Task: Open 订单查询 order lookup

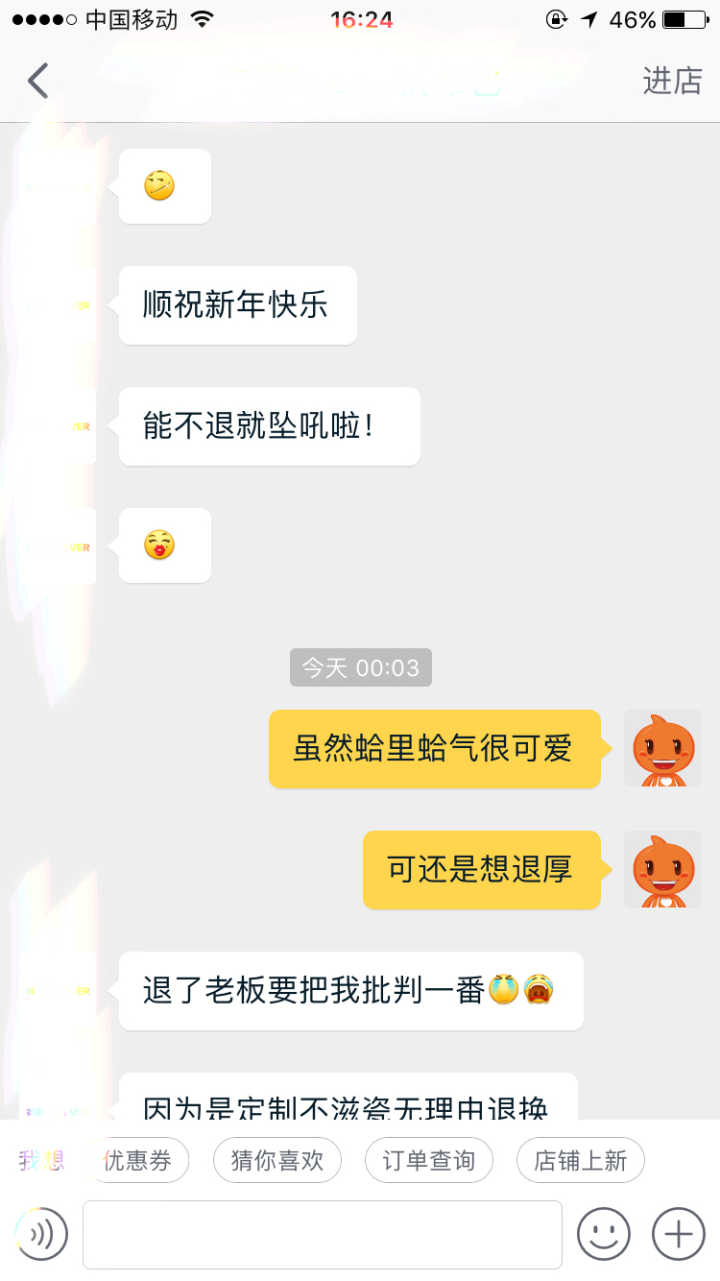Action: (429, 1160)
